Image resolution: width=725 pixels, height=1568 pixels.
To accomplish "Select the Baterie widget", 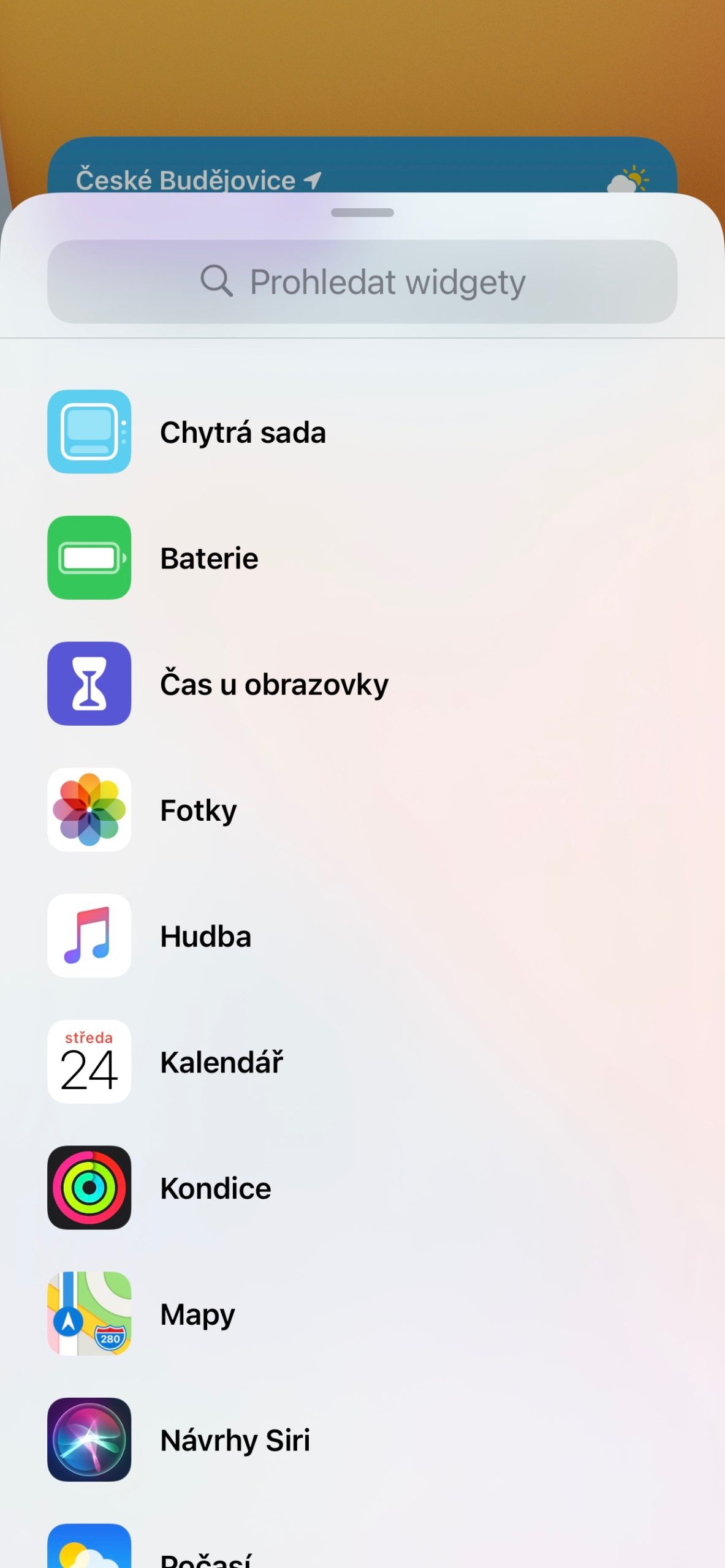I will (x=208, y=558).
